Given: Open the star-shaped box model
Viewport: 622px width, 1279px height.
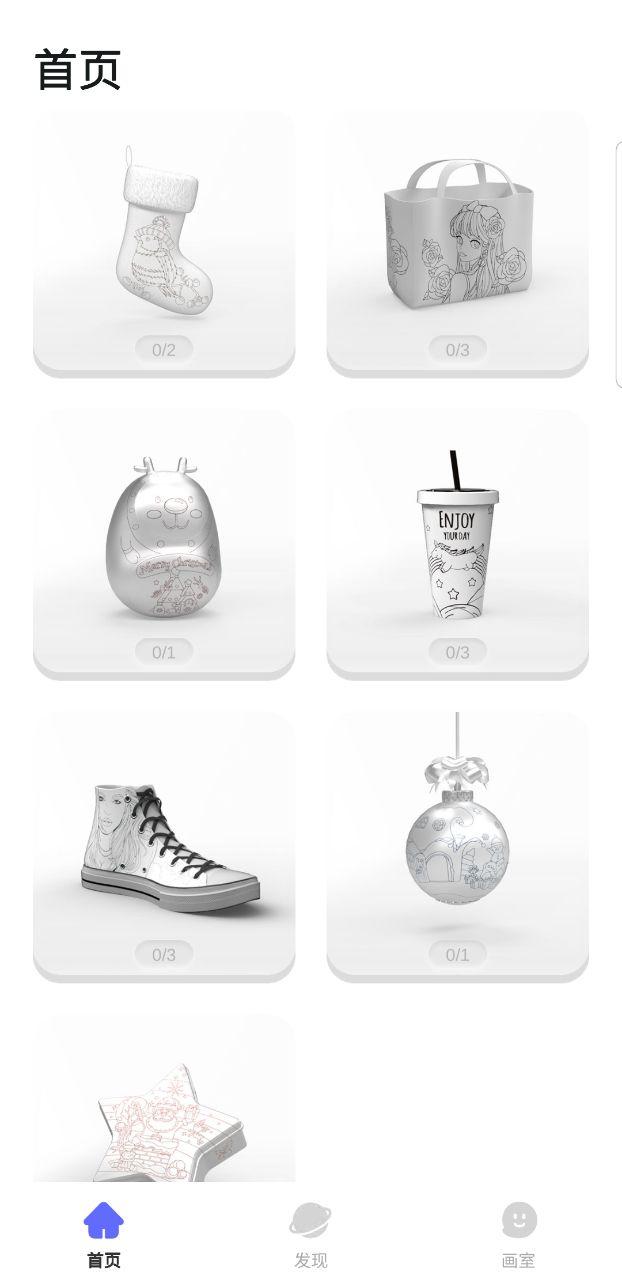Looking at the screenshot, I should tap(164, 1110).
